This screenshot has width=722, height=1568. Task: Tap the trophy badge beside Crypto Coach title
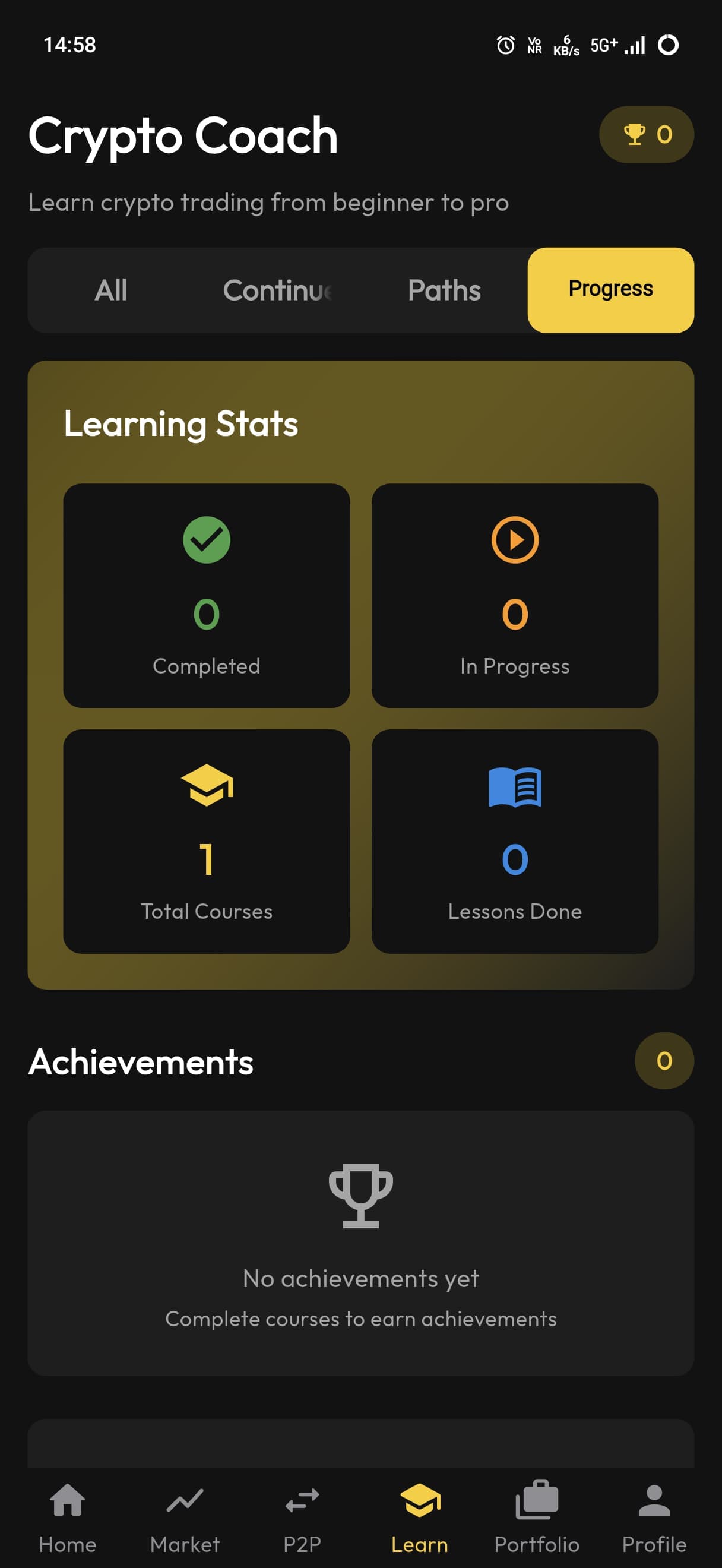[647, 134]
